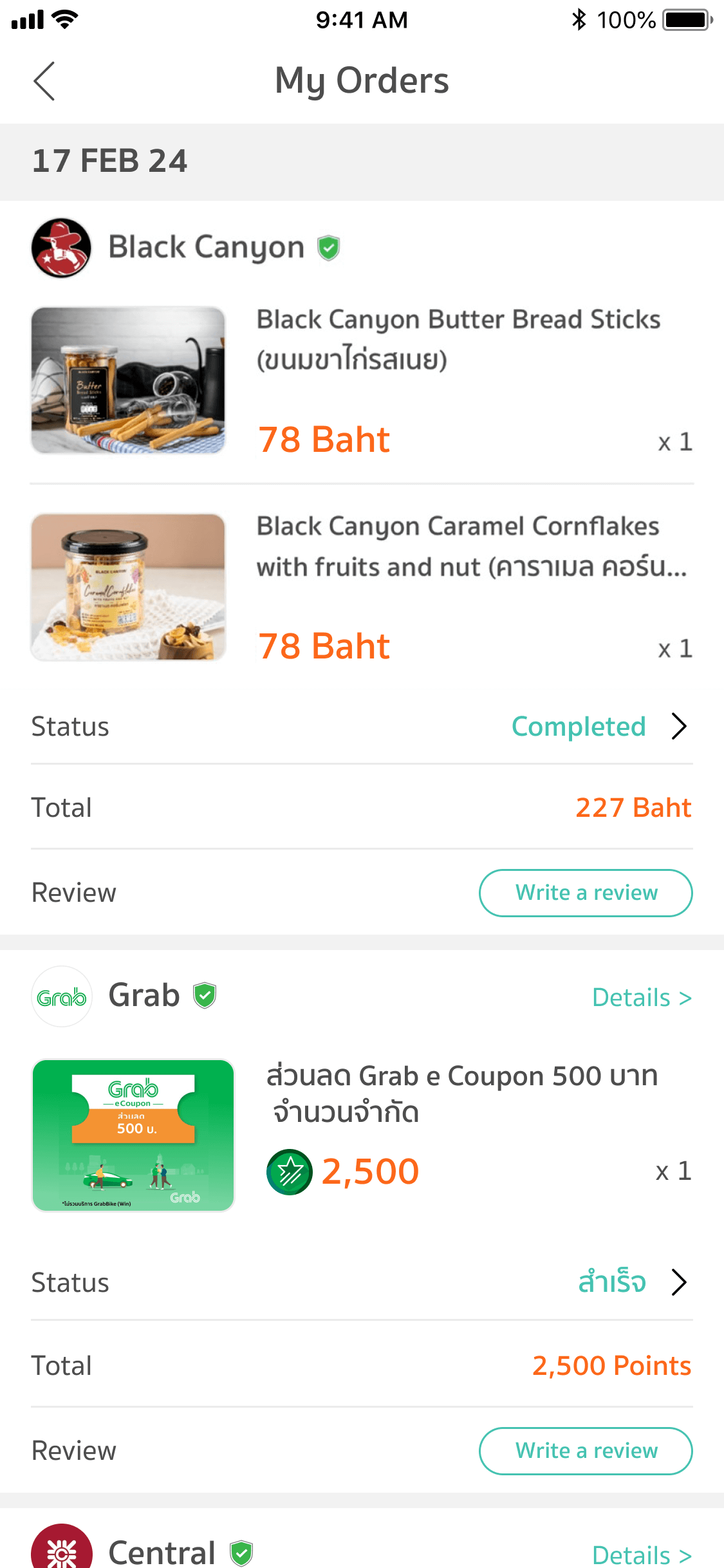724x1568 pixels.
Task: Write a review for Grab order
Action: click(x=585, y=1451)
